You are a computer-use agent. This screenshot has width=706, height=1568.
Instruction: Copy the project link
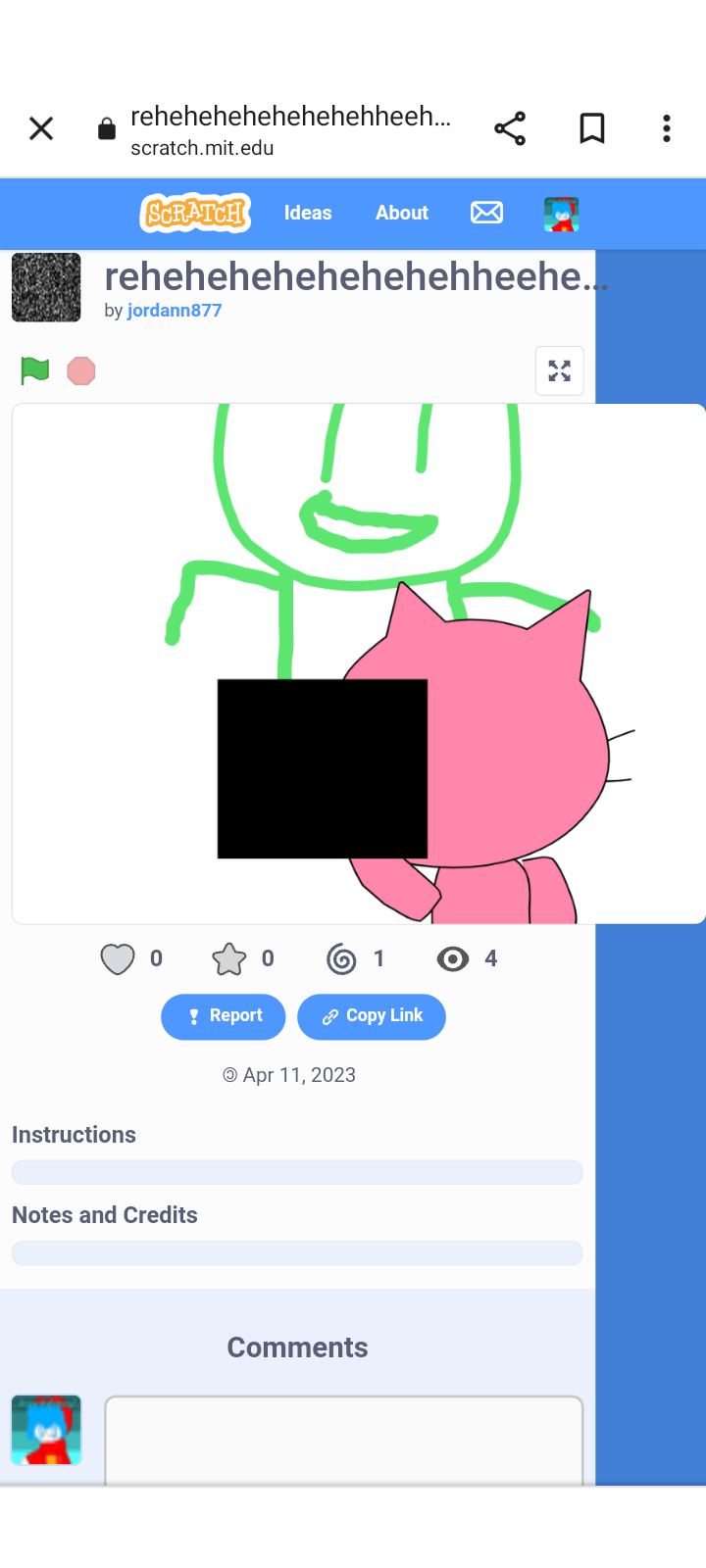[x=372, y=1016]
